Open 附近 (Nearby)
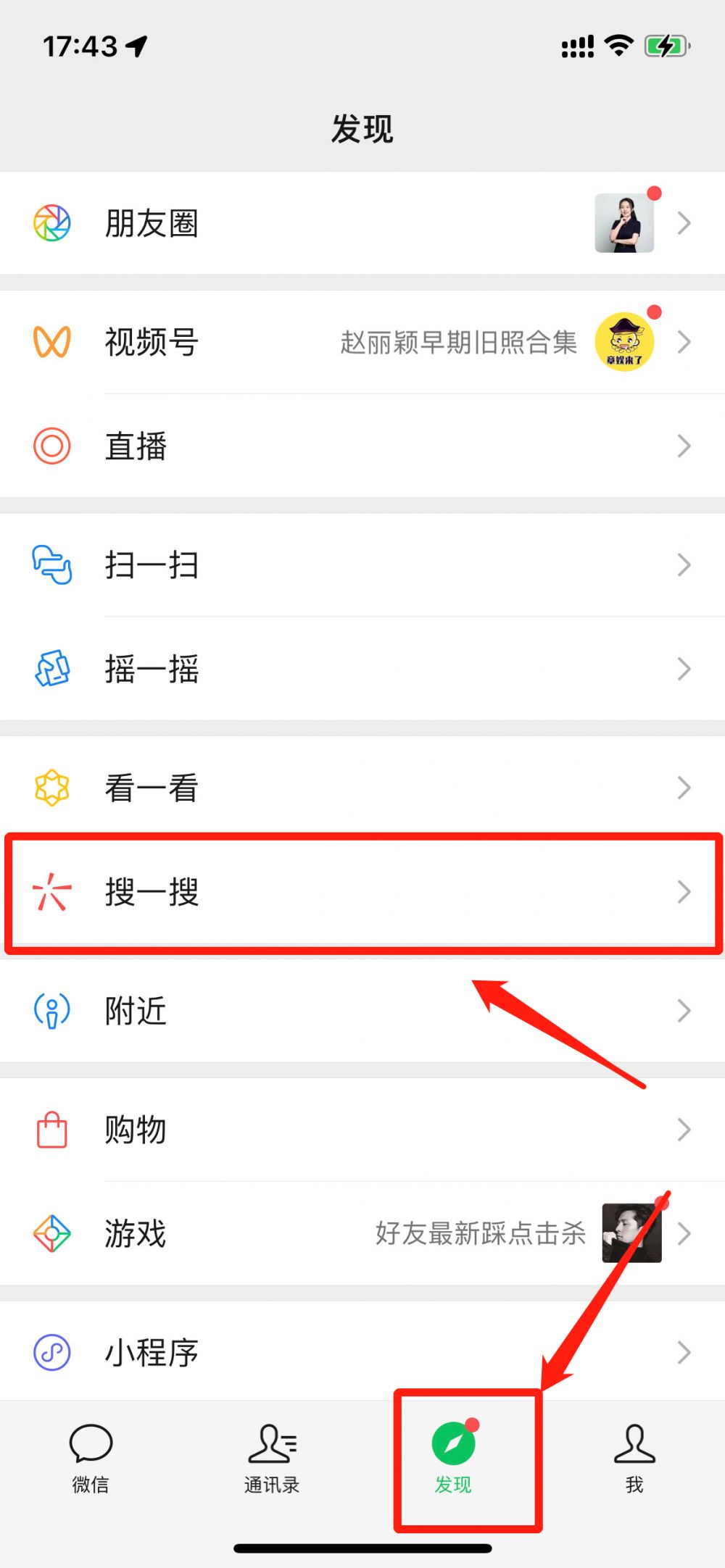The height and width of the screenshot is (1568, 725). [x=362, y=1011]
